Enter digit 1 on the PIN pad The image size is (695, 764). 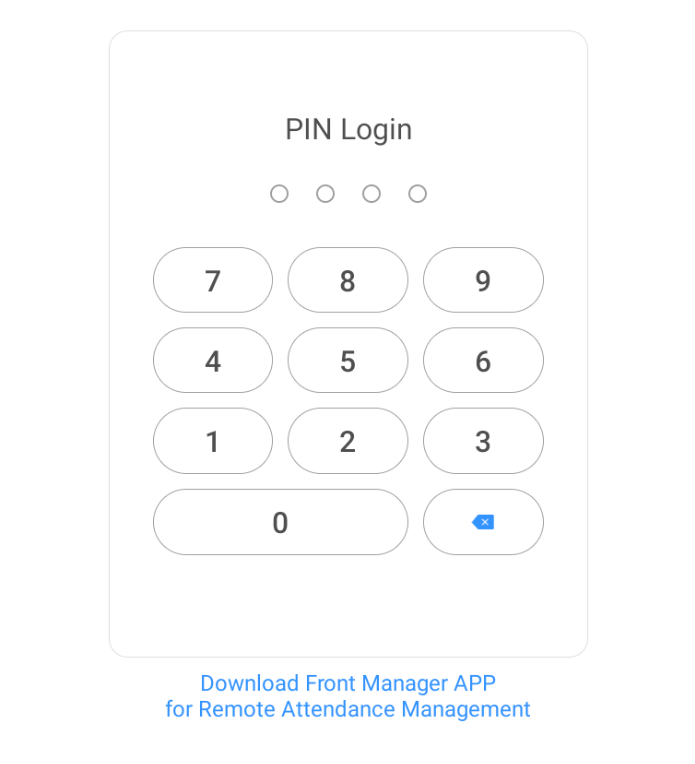(x=212, y=441)
